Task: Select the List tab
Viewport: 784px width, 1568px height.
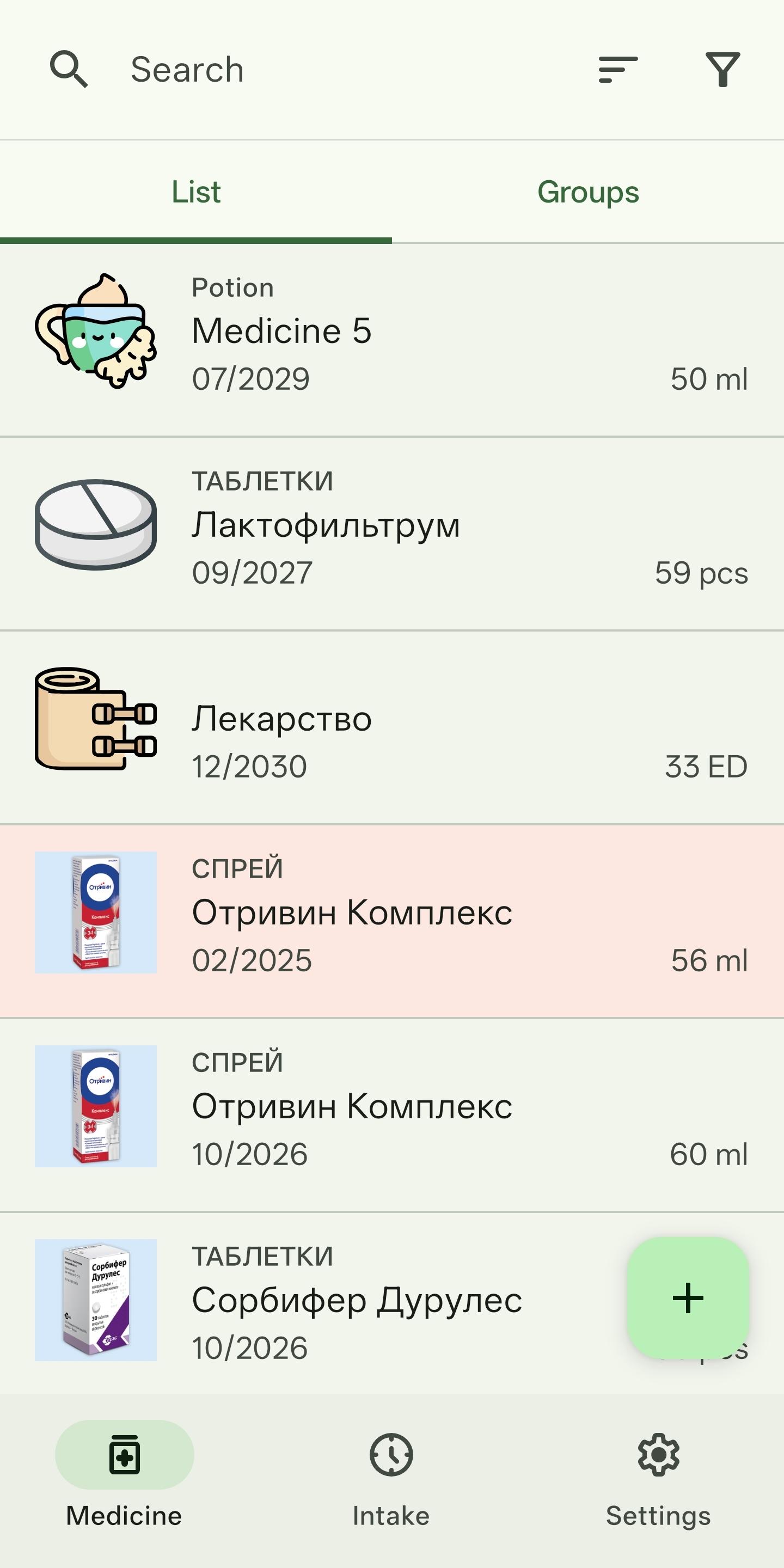Action: point(196,192)
